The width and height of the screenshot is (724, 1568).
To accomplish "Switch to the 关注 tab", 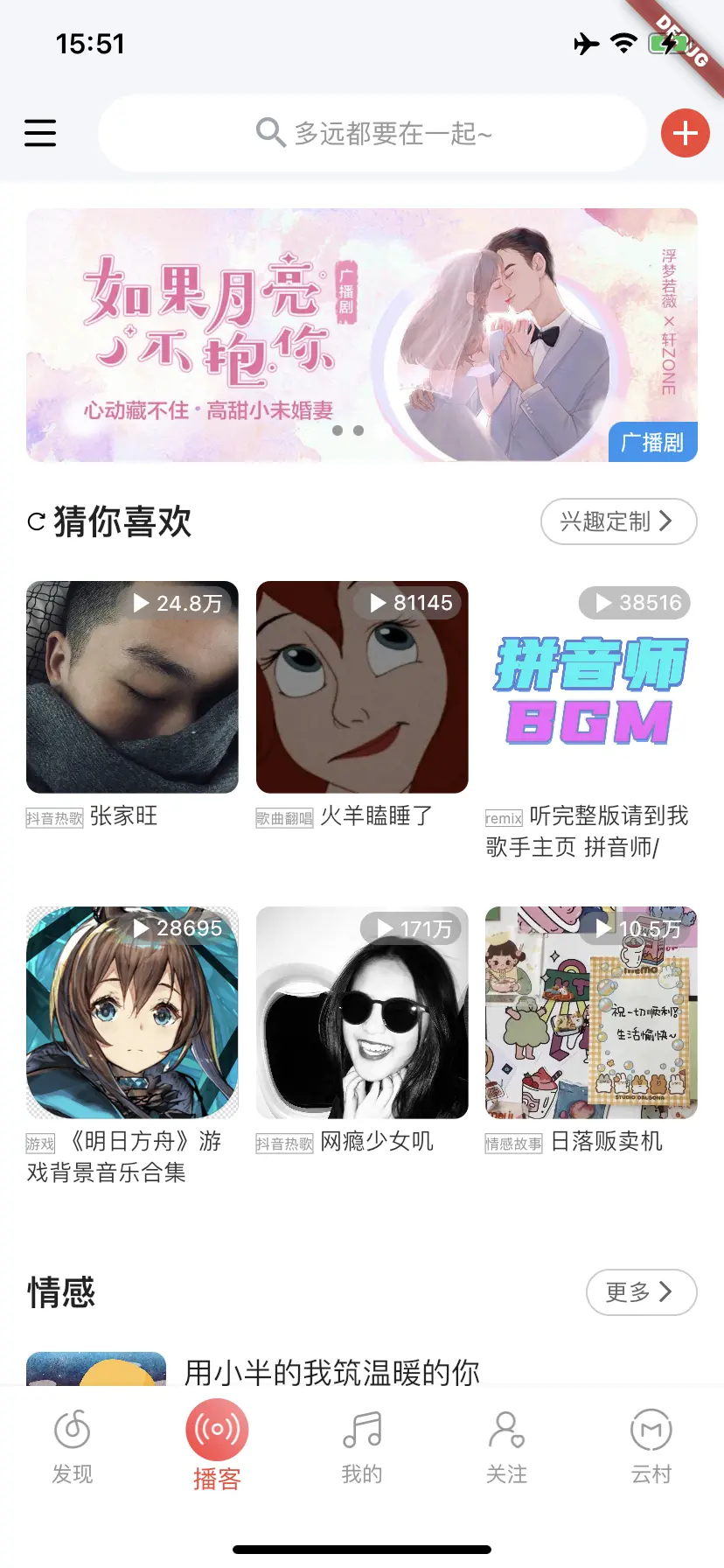I will (506, 1444).
